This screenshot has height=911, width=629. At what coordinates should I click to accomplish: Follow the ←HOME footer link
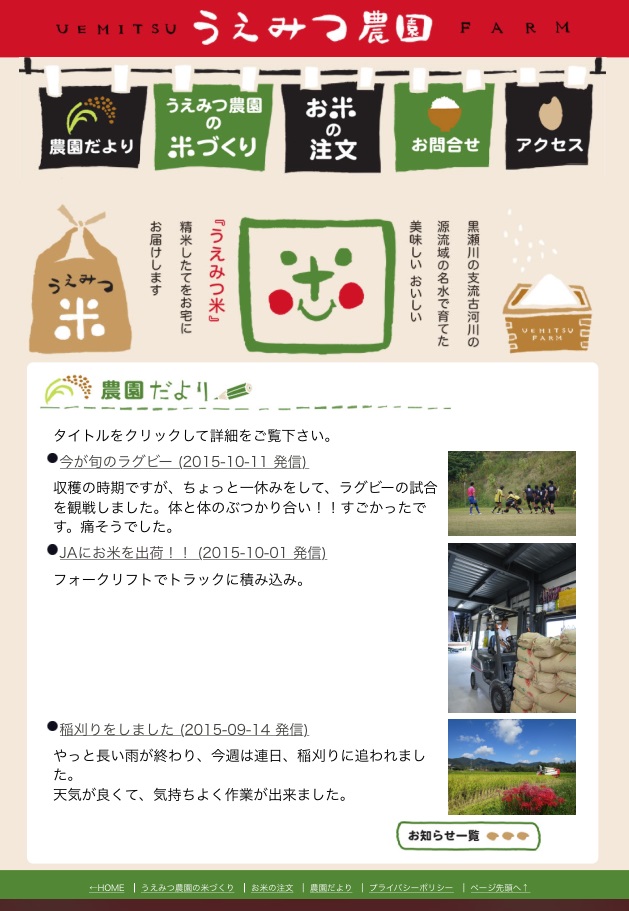(107, 888)
